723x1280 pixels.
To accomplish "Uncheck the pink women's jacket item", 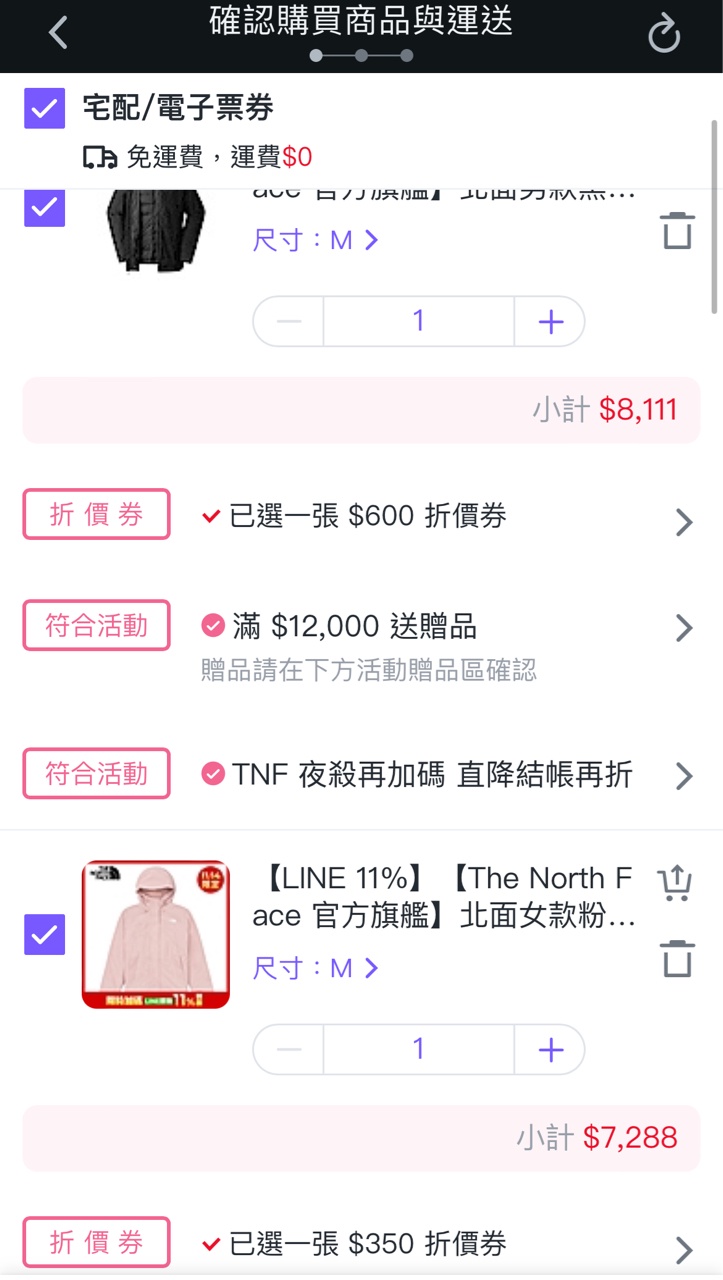I will pos(45,935).
